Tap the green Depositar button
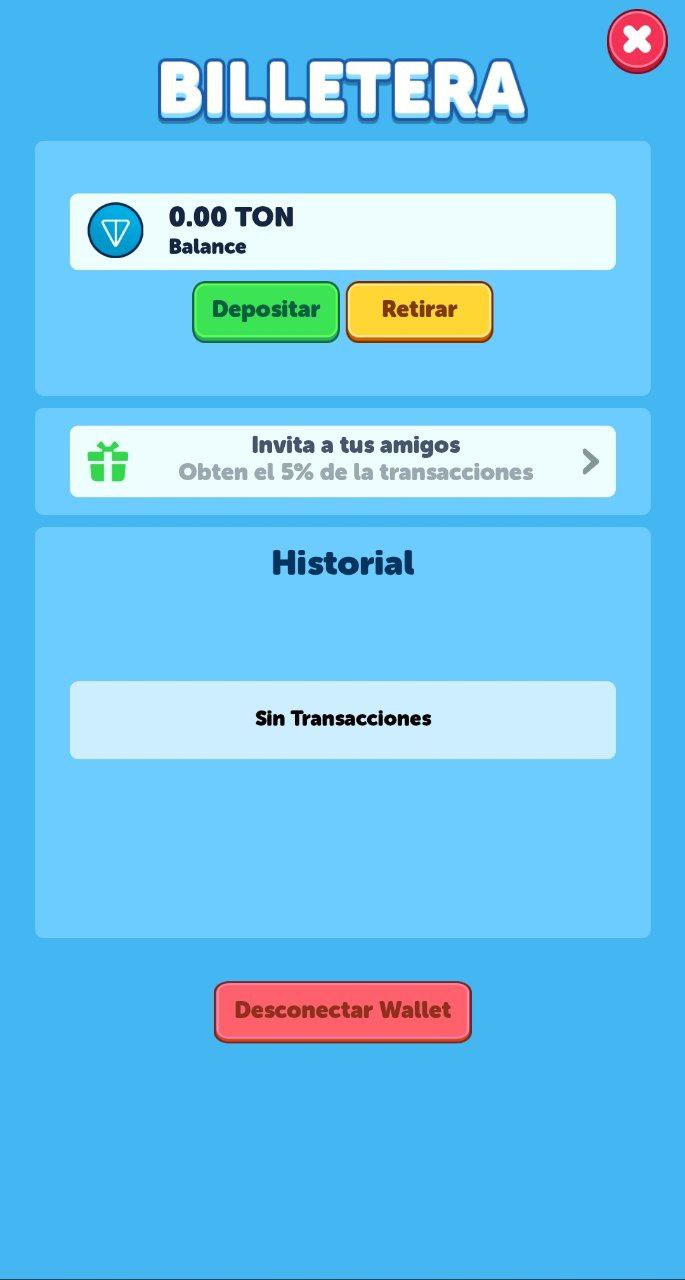 pos(266,311)
